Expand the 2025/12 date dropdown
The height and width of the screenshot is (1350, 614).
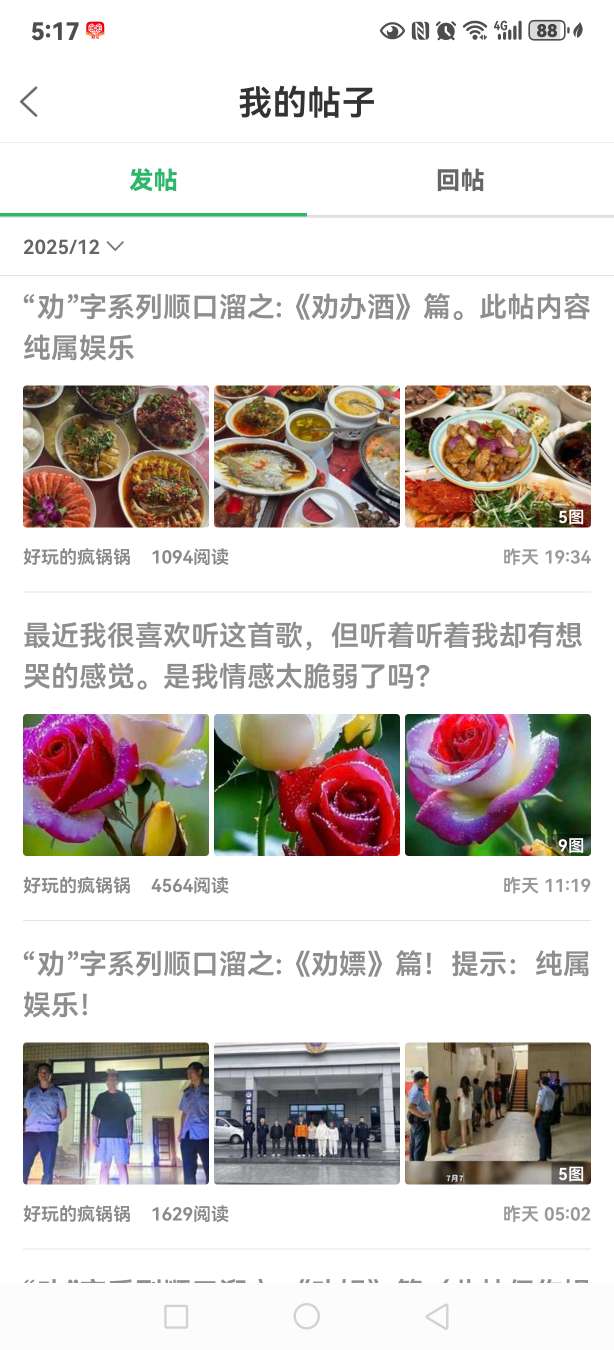[x=73, y=247]
